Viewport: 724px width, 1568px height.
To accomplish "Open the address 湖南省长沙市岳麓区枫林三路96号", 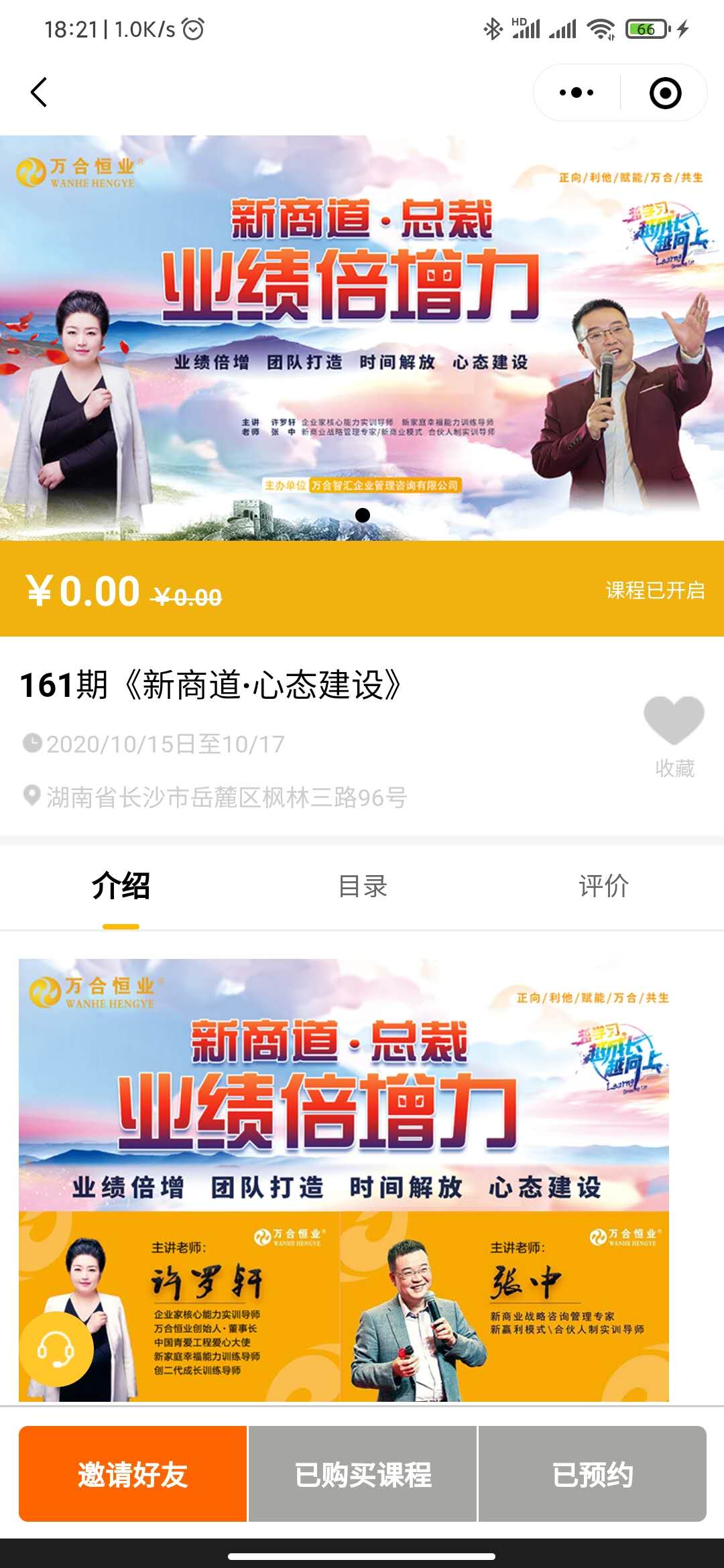I will (226, 797).
